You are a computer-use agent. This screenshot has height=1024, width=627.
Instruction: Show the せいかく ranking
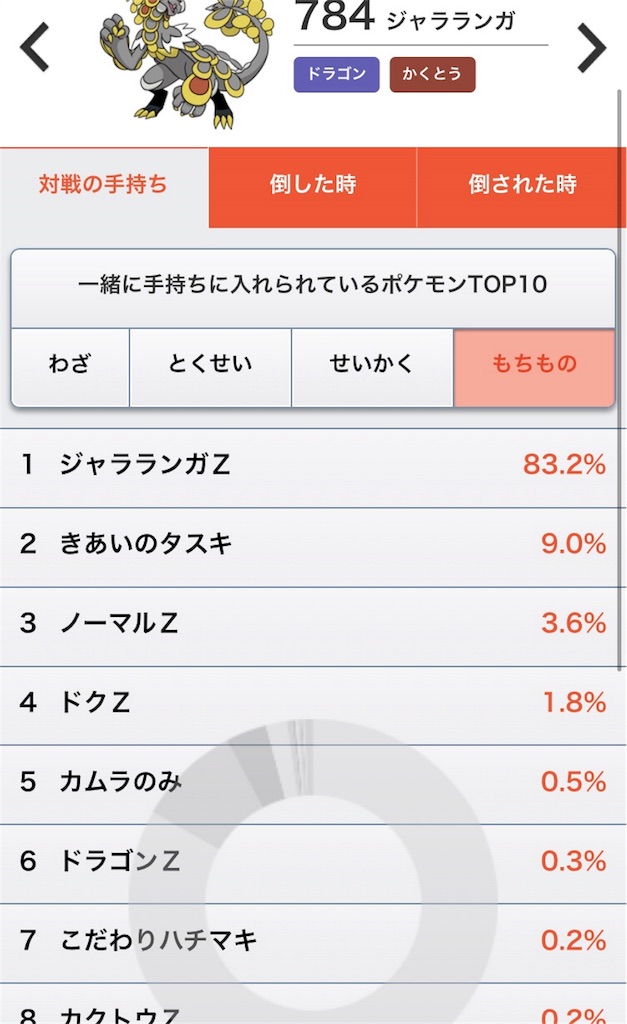[372, 365]
